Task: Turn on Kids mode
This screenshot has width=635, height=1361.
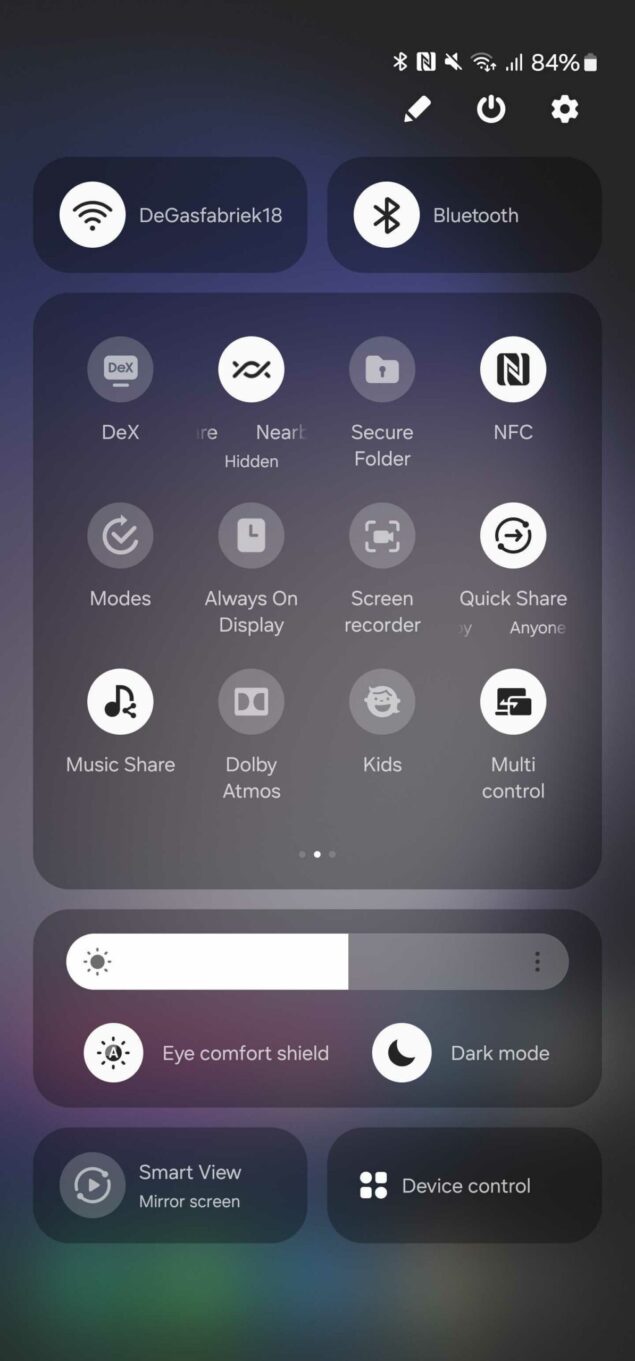Action: tap(382, 701)
